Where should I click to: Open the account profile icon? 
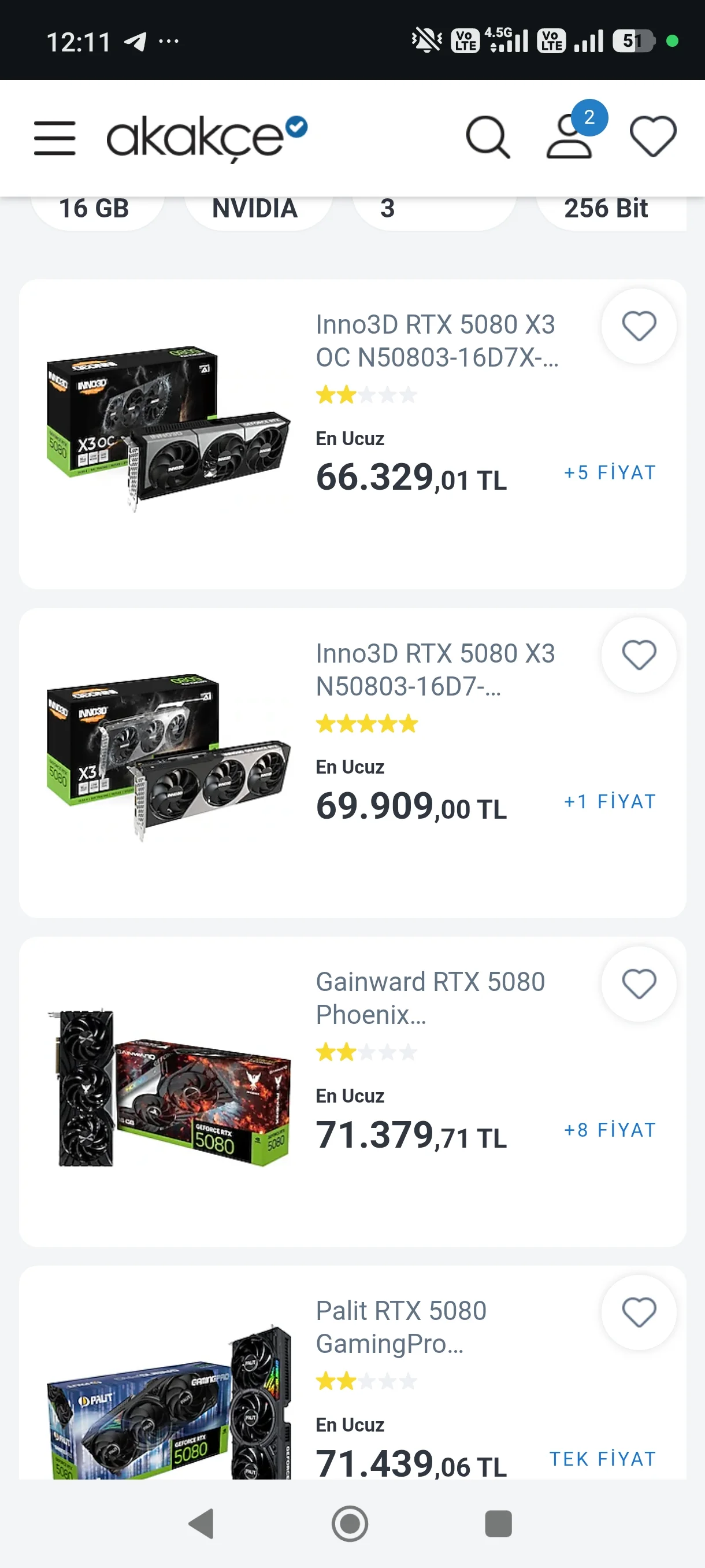coord(569,138)
